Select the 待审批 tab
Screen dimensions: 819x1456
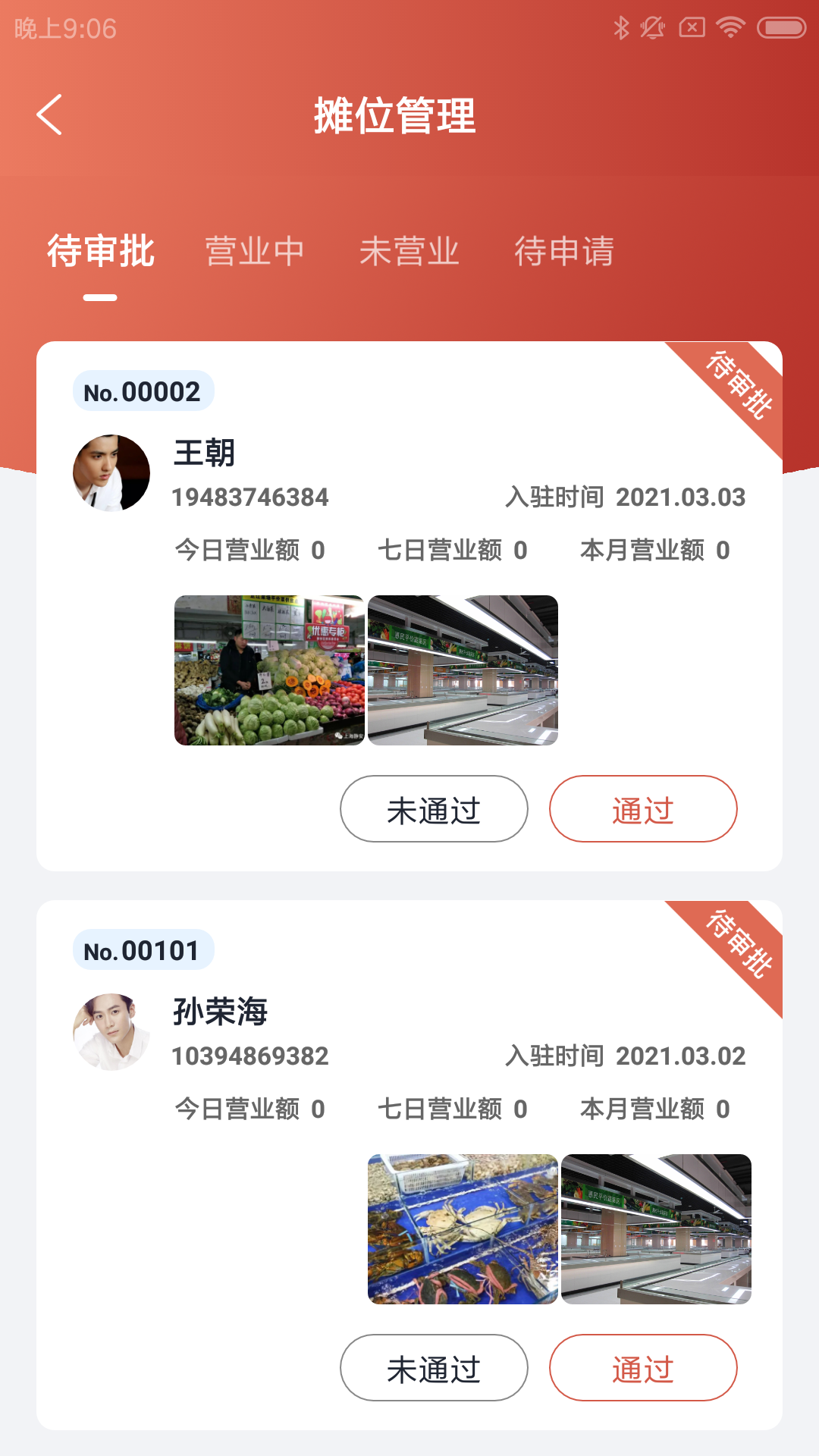pyautogui.click(x=101, y=252)
